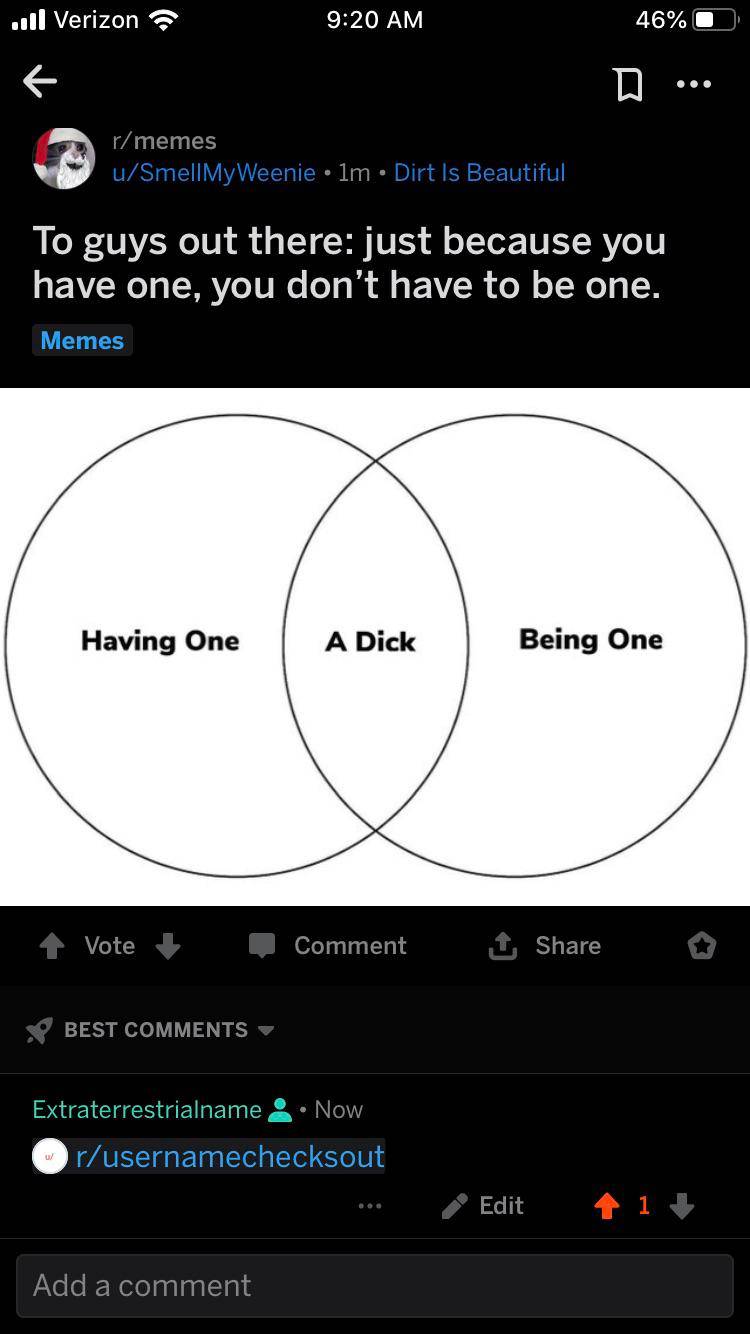Open u/SmellMyWeenie's profile
This screenshot has width=750, height=1334.
[x=213, y=172]
